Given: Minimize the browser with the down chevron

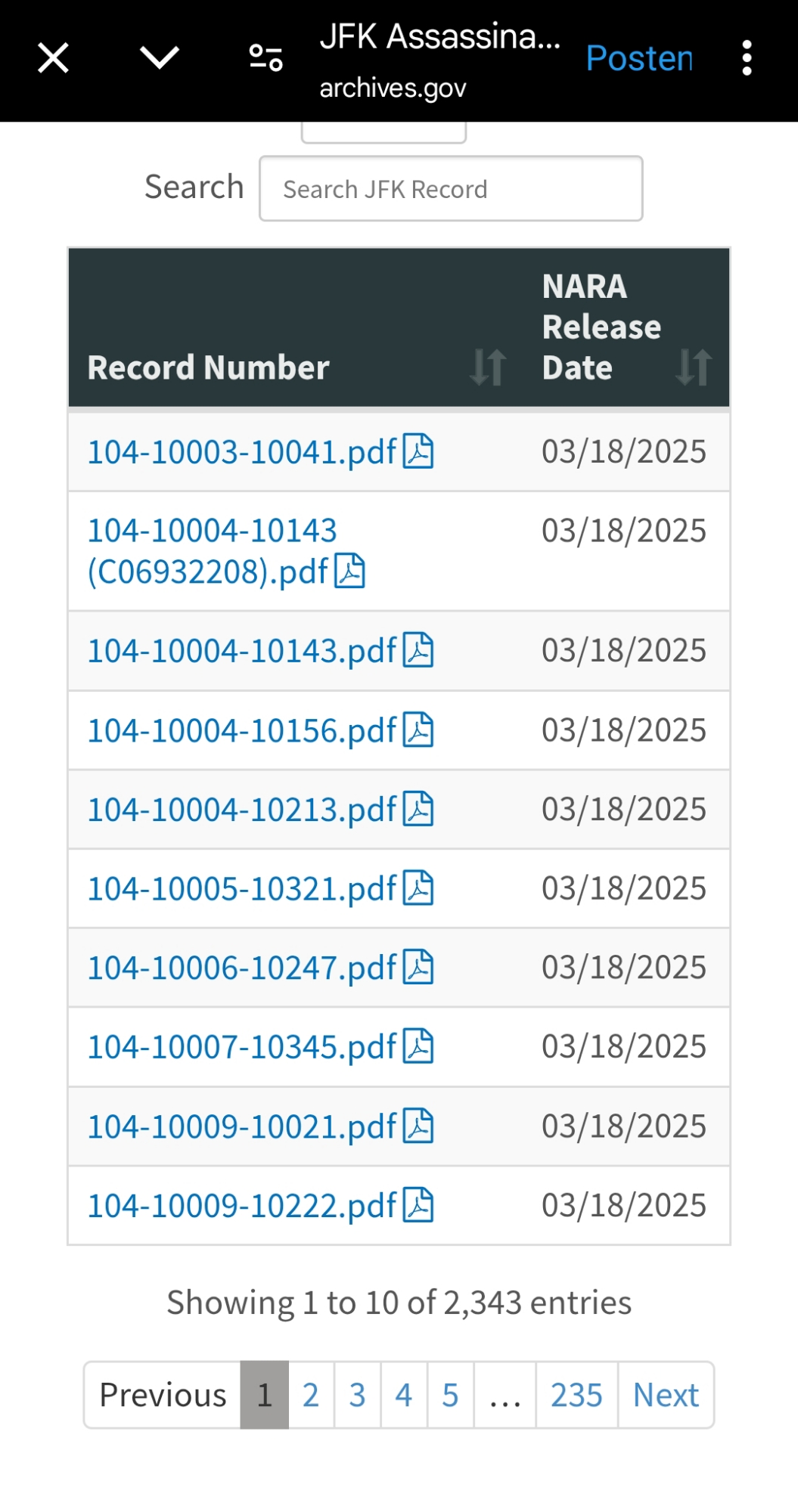Looking at the screenshot, I should [x=160, y=57].
